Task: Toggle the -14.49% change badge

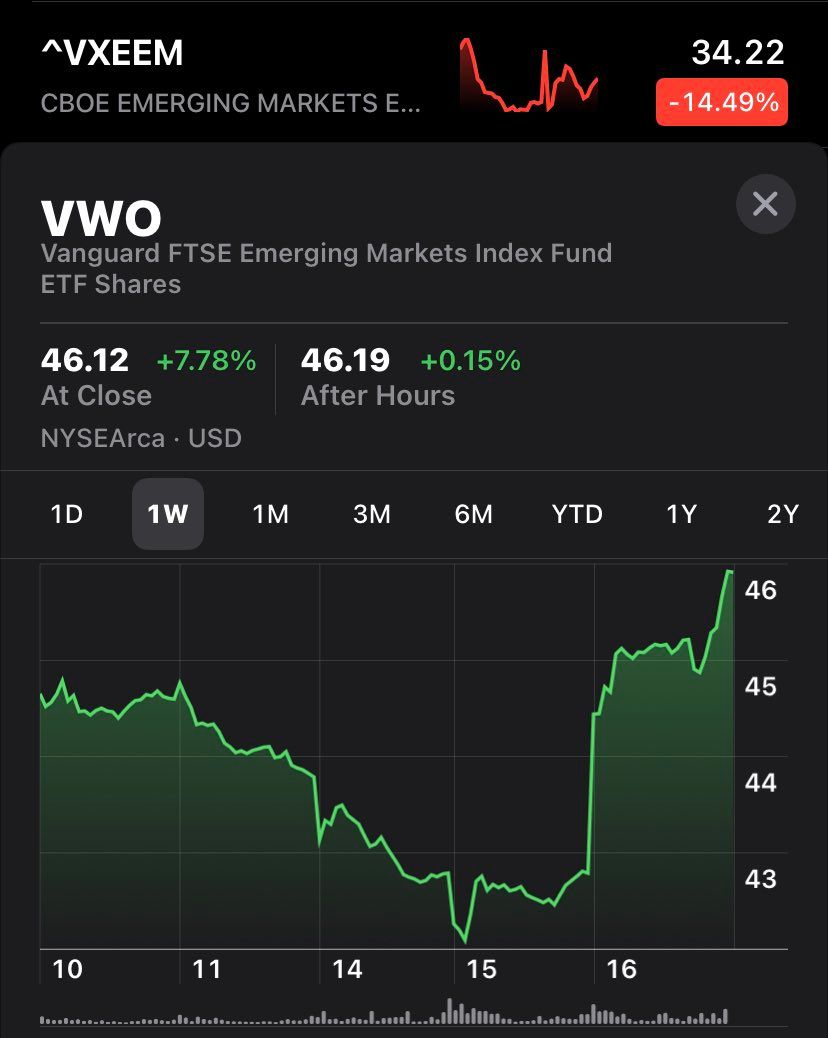Action: pyautogui.click(x=721, y=102)
